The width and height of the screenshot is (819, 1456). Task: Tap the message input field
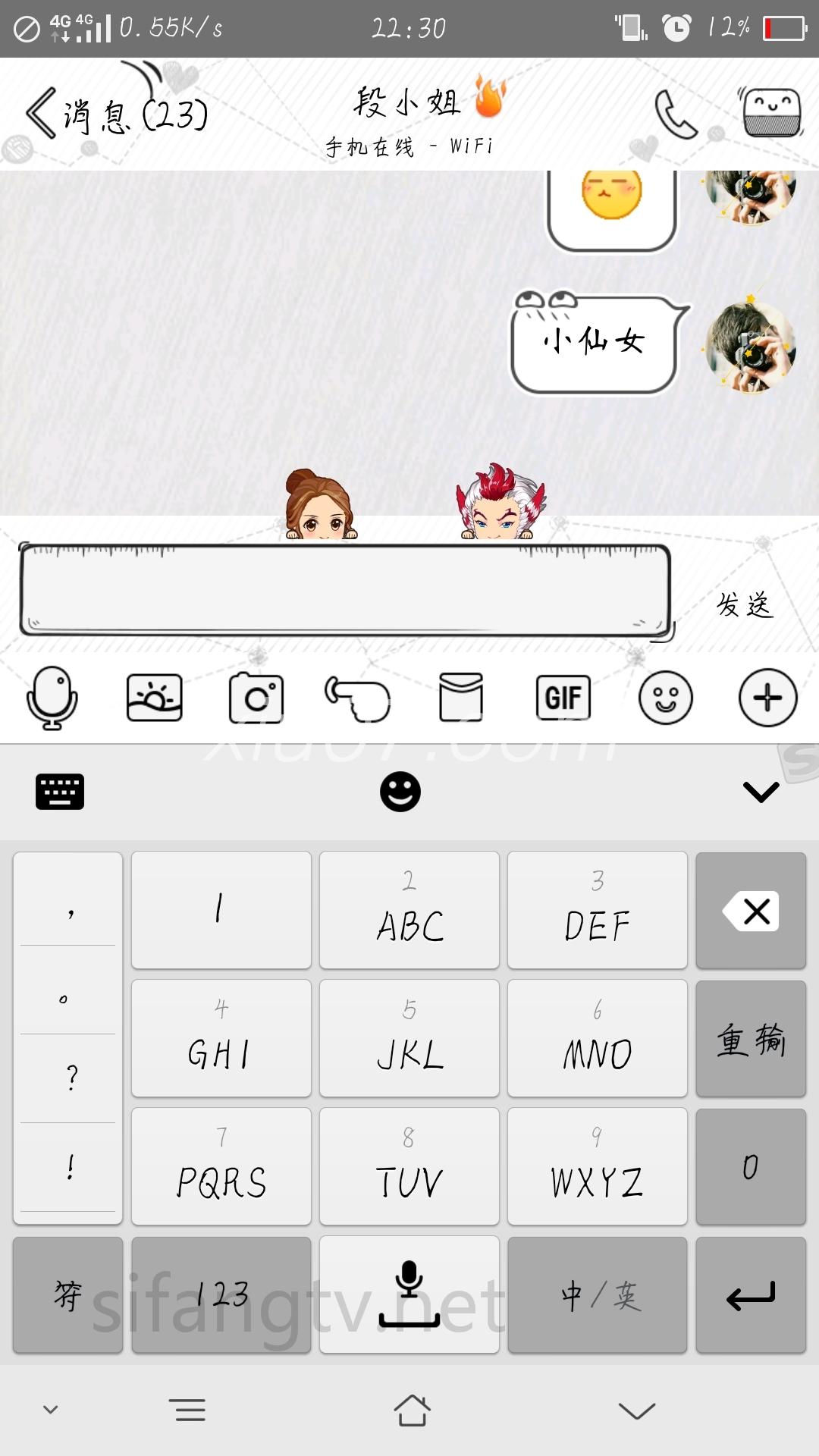point(345,590)
